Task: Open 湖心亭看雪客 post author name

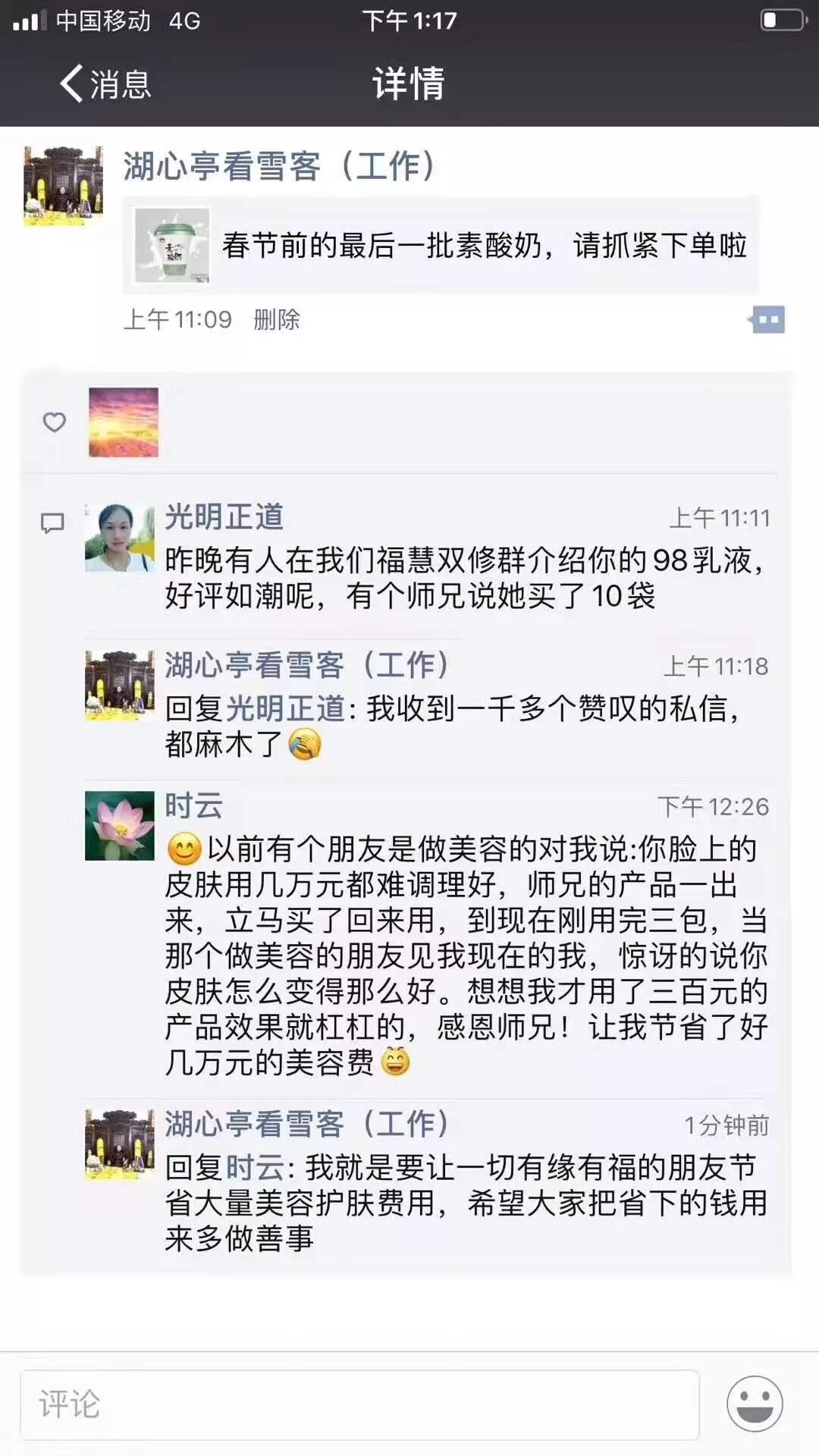Action: 280,166
